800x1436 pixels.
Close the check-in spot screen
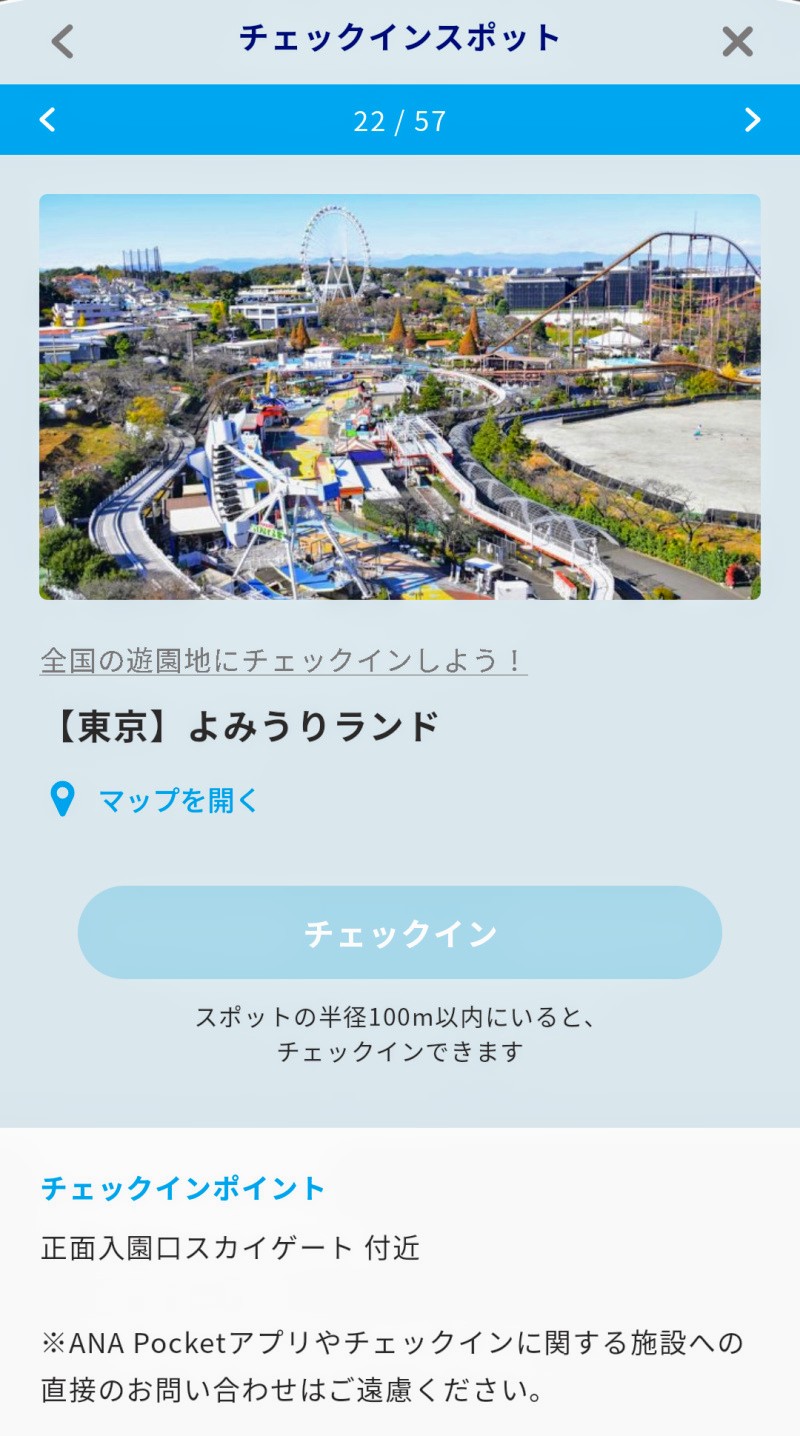click(x=737, y=41)
